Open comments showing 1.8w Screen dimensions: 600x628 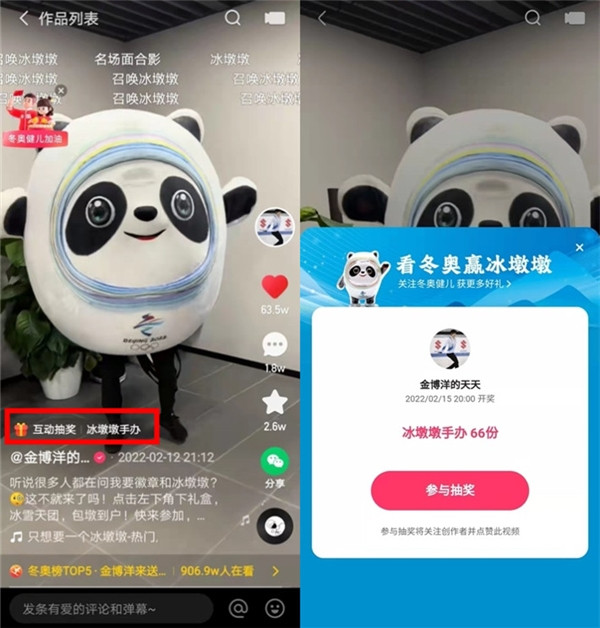[274, 346]
